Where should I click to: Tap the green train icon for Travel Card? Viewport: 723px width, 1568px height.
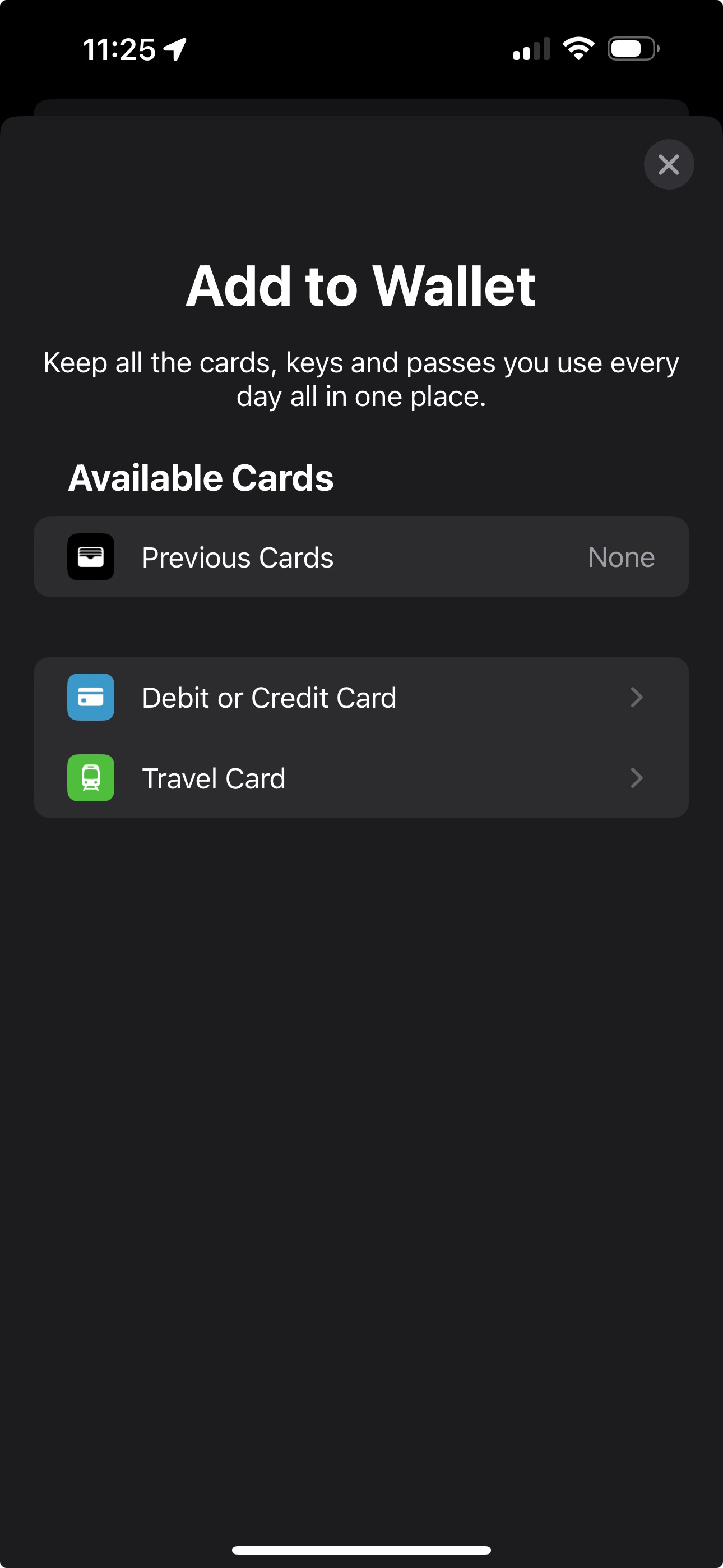tap(91, 778)
